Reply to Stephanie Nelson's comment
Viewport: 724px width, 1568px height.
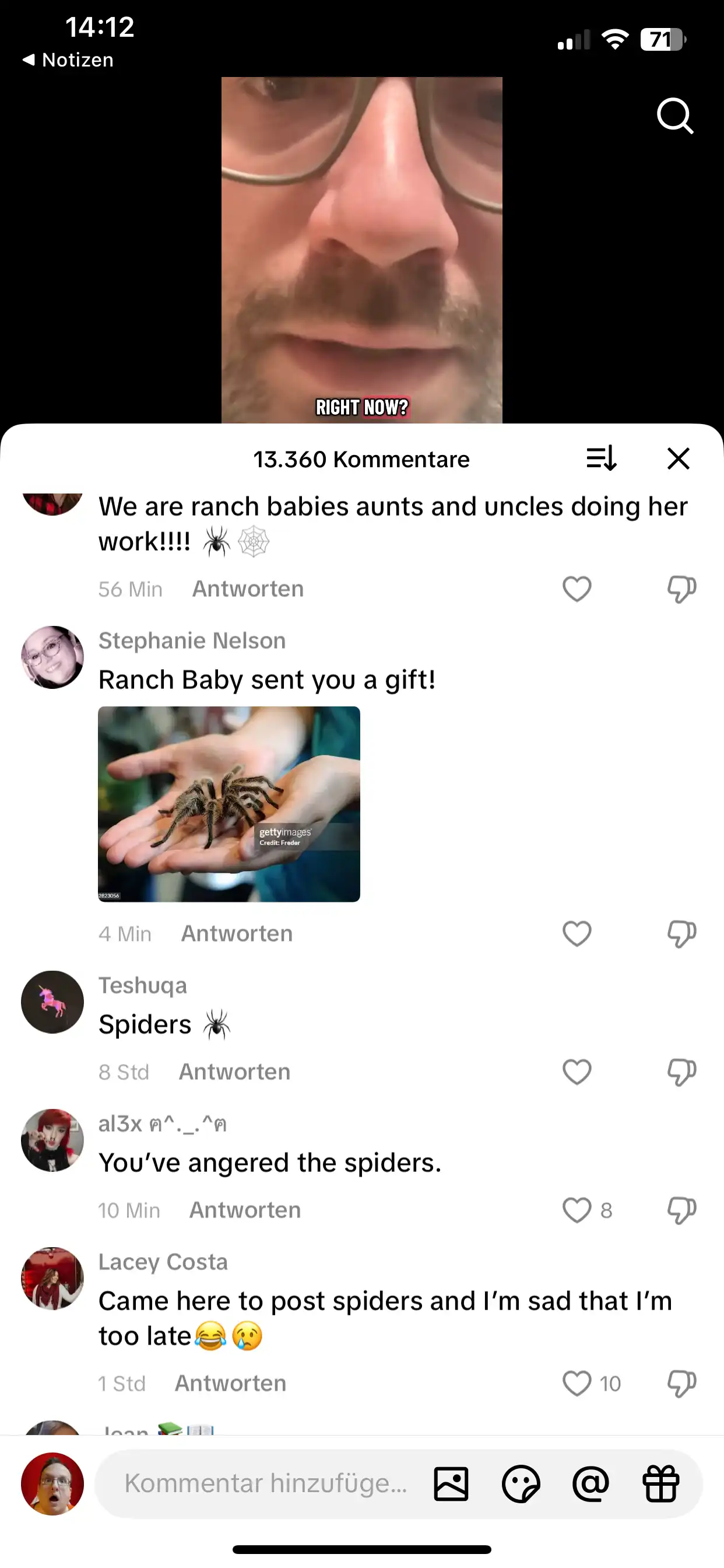tap(237, 934)
